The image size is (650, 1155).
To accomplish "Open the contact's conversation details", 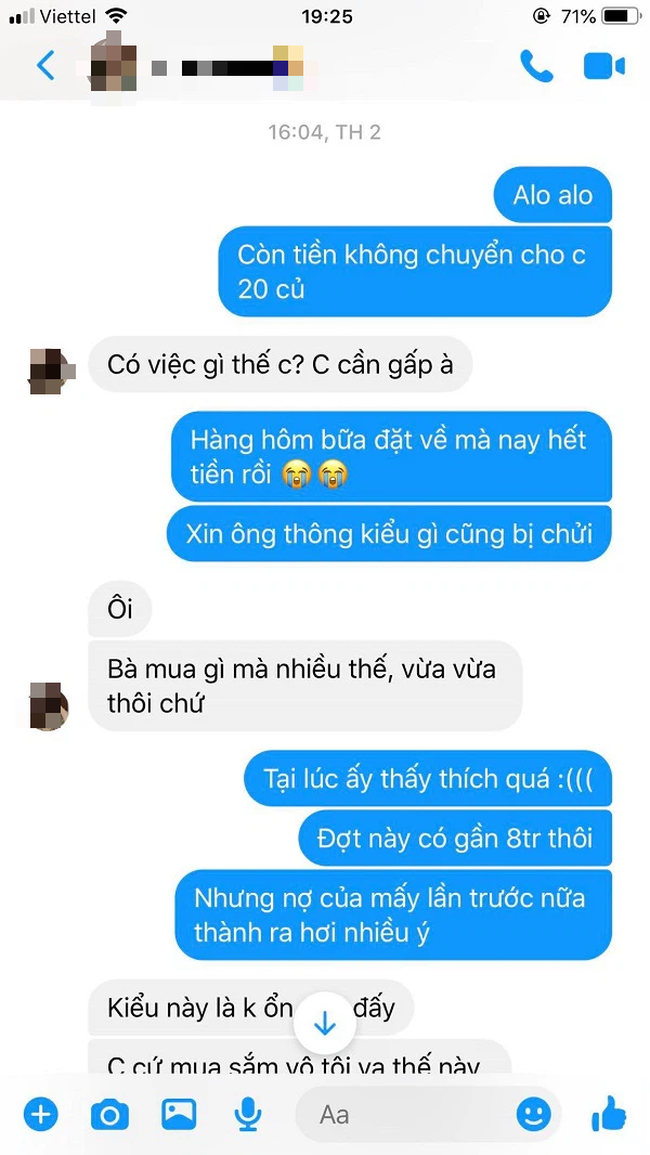I will pos(200,66).
